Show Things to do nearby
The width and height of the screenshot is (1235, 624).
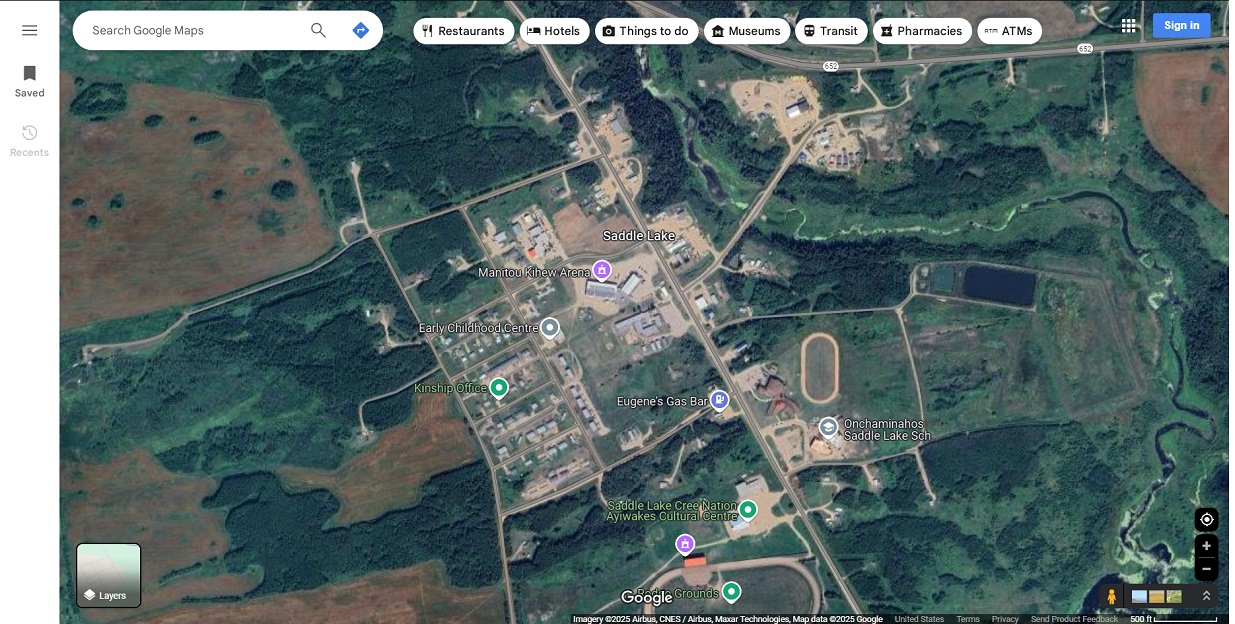point(646,31)
